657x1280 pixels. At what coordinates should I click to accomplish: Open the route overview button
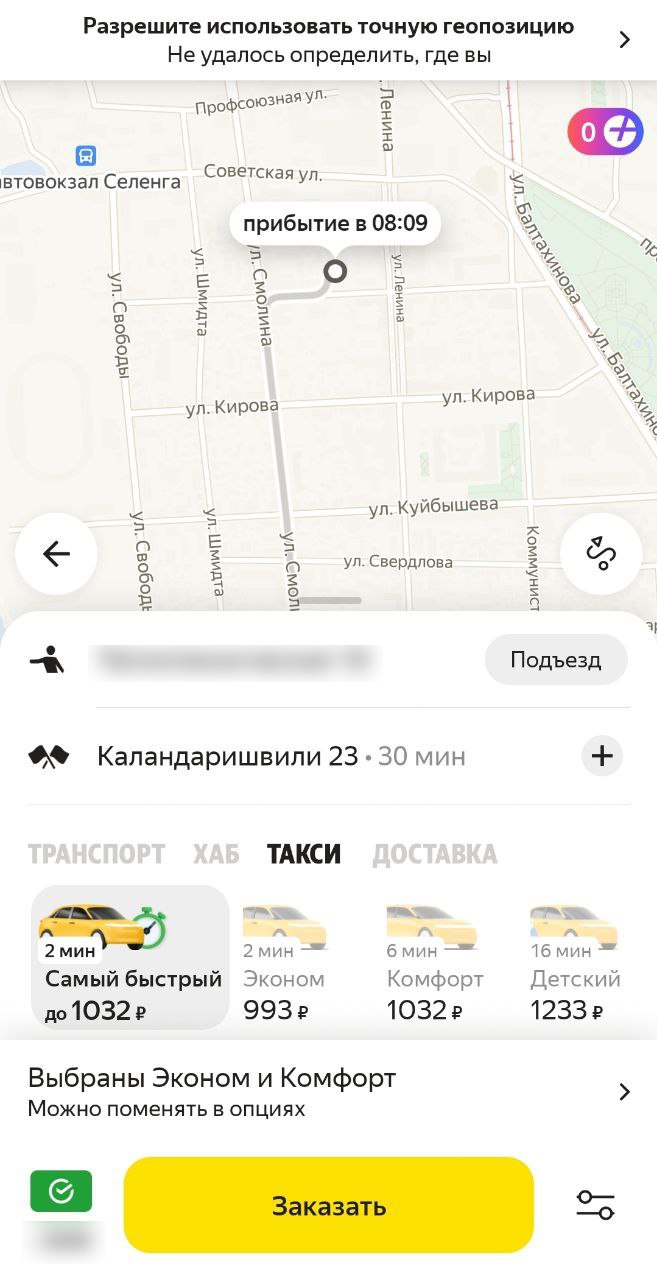601,554
